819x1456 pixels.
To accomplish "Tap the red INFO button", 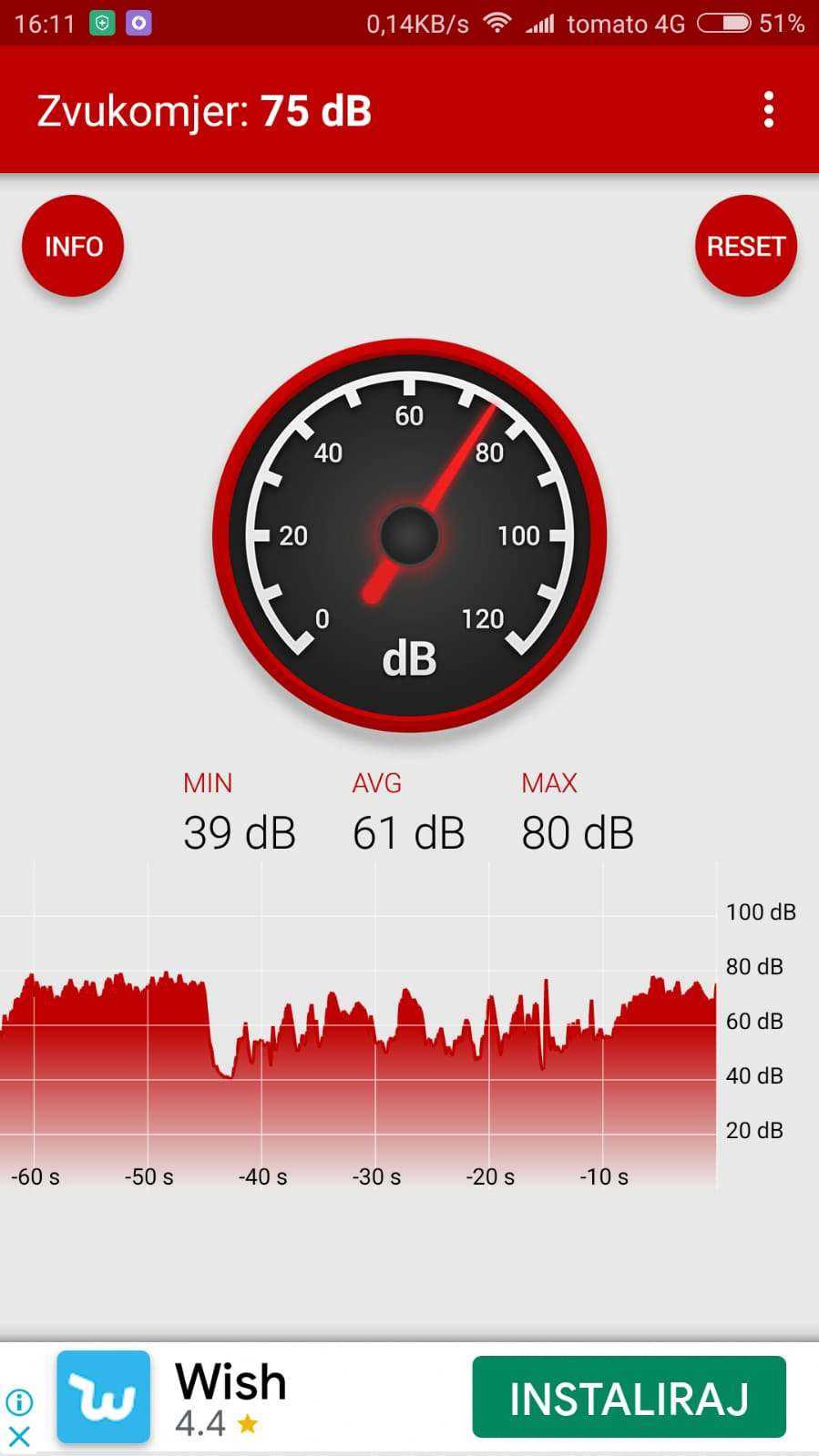I will (x=73, y=246).
